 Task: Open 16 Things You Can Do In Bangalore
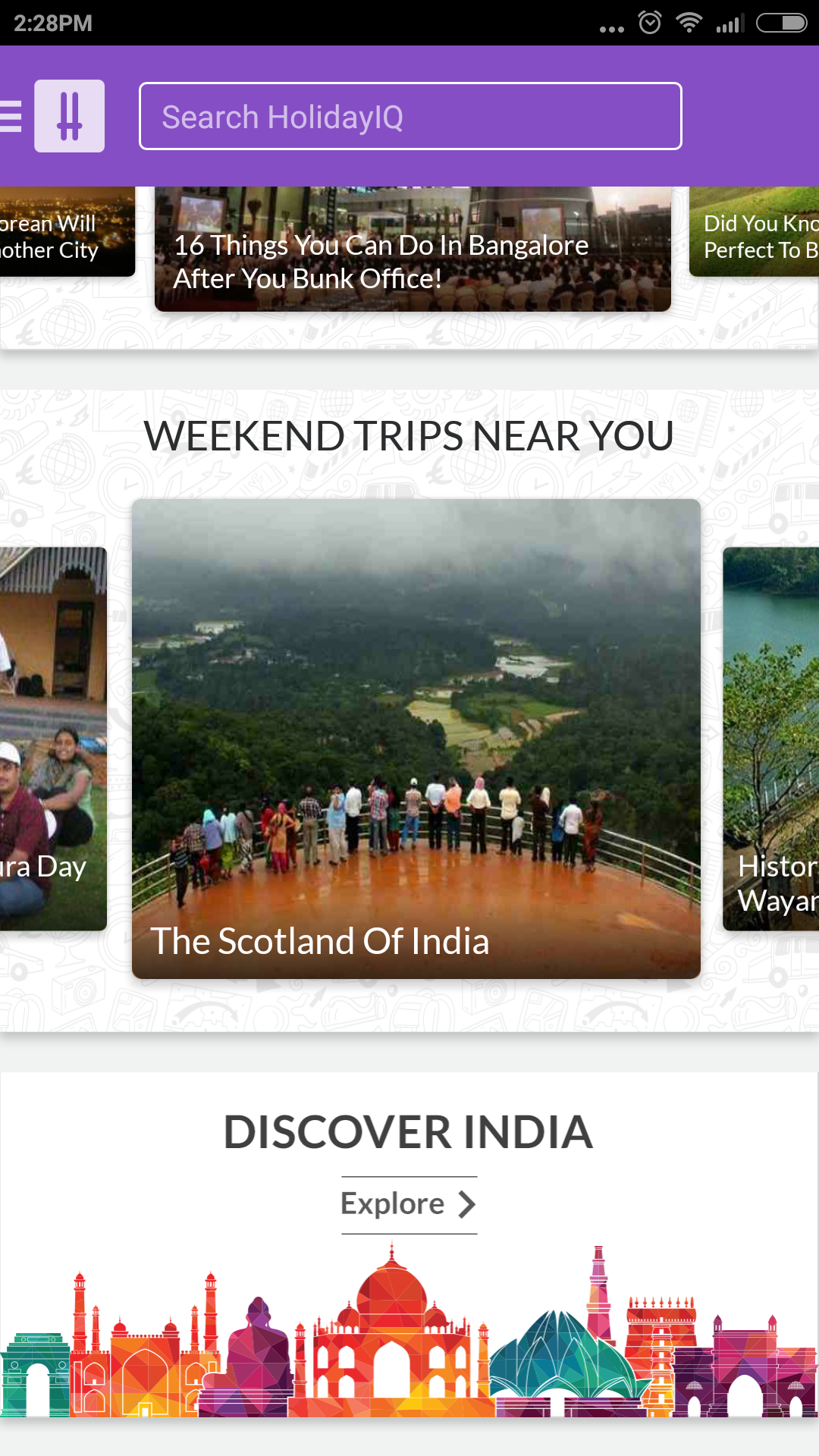coord(413,249)
